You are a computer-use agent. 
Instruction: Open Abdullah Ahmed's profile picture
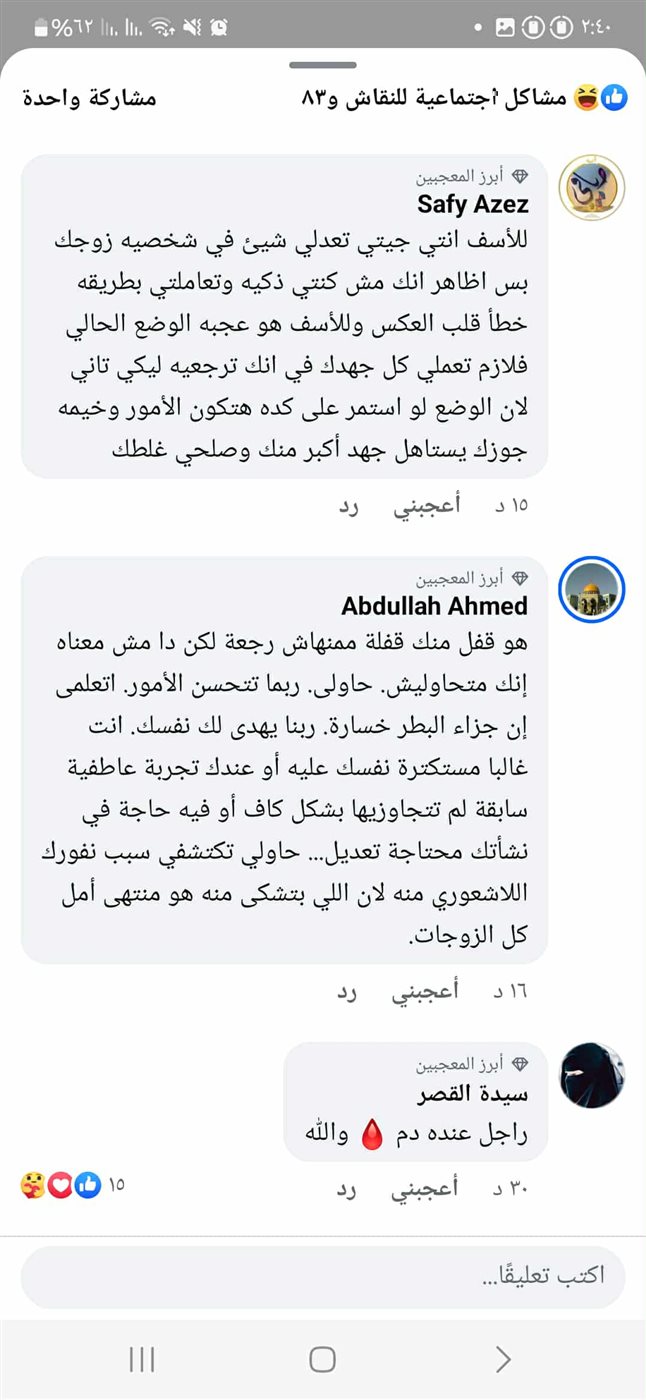(x=591, y=590)
